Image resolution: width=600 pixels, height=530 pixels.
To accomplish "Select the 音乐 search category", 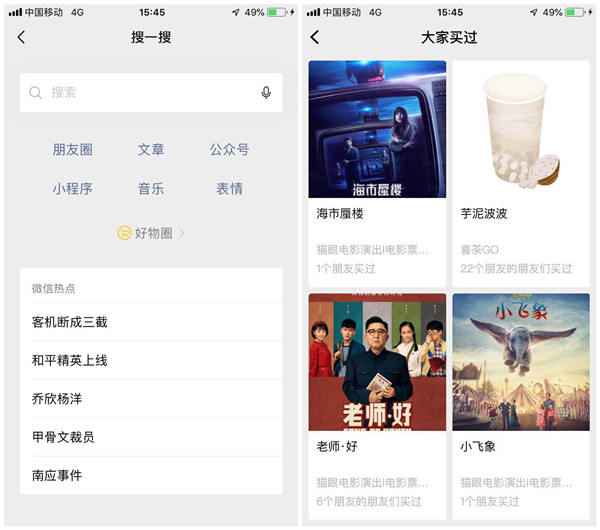I will pyautogui.click(x=151, y=188).
